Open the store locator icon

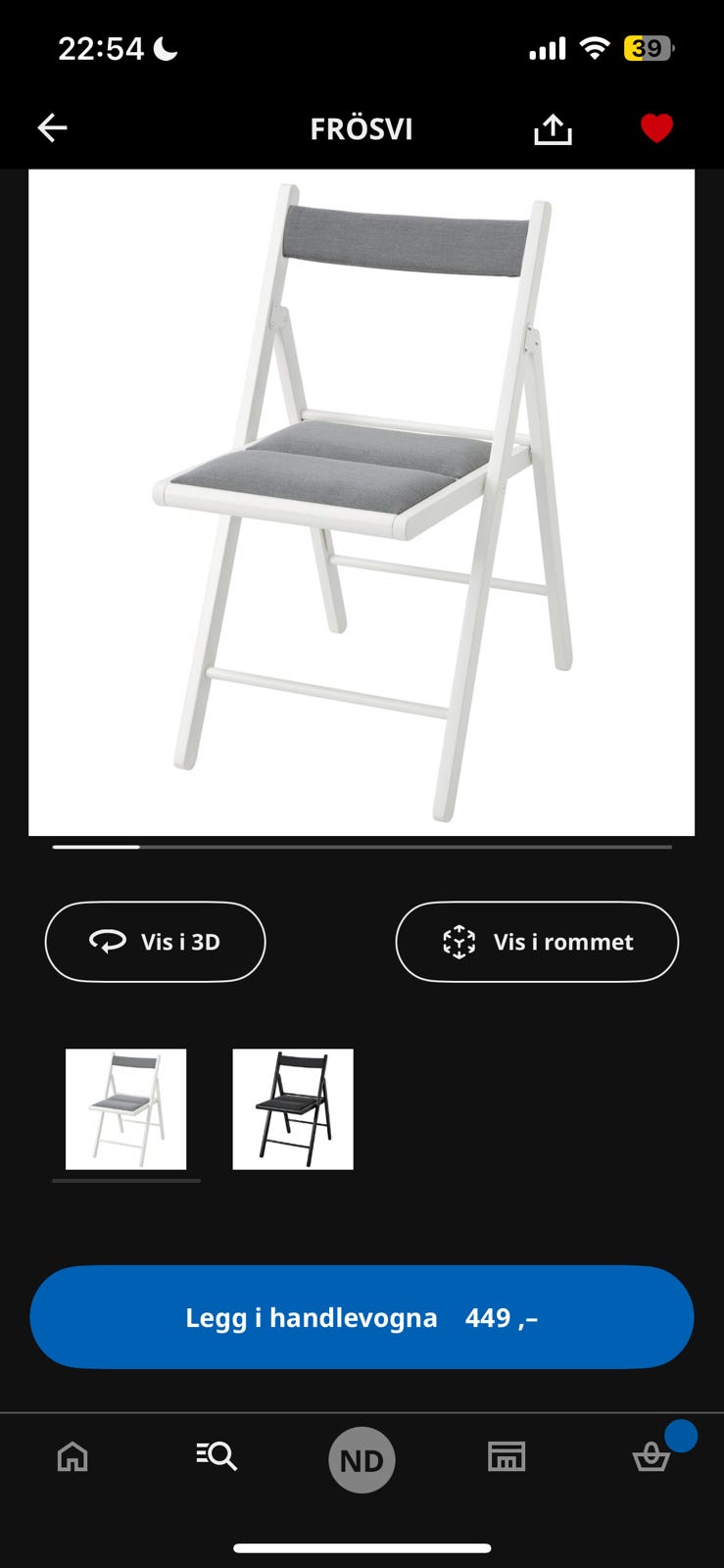pyautogui.click(x=506, y=1458)
